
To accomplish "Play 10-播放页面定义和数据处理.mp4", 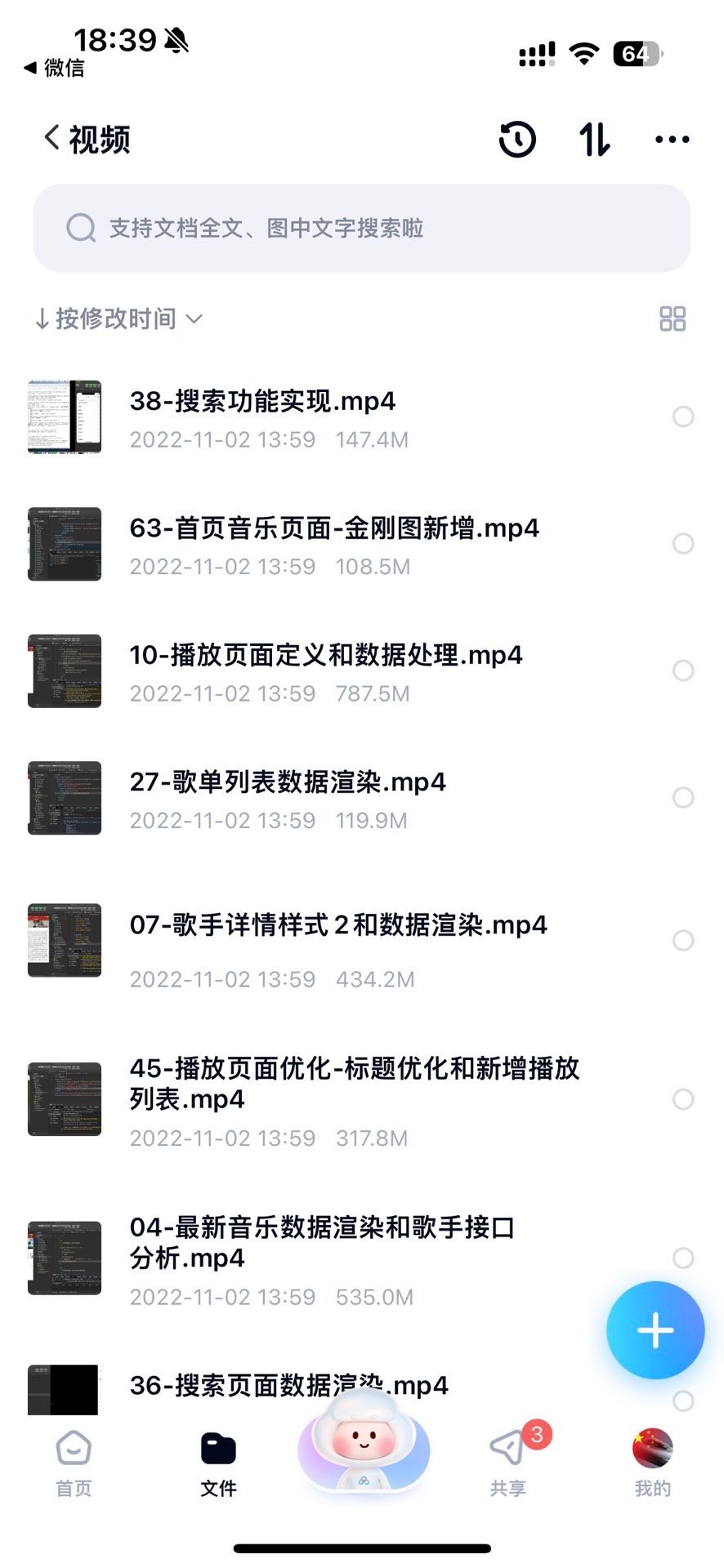I will [325, 656].
